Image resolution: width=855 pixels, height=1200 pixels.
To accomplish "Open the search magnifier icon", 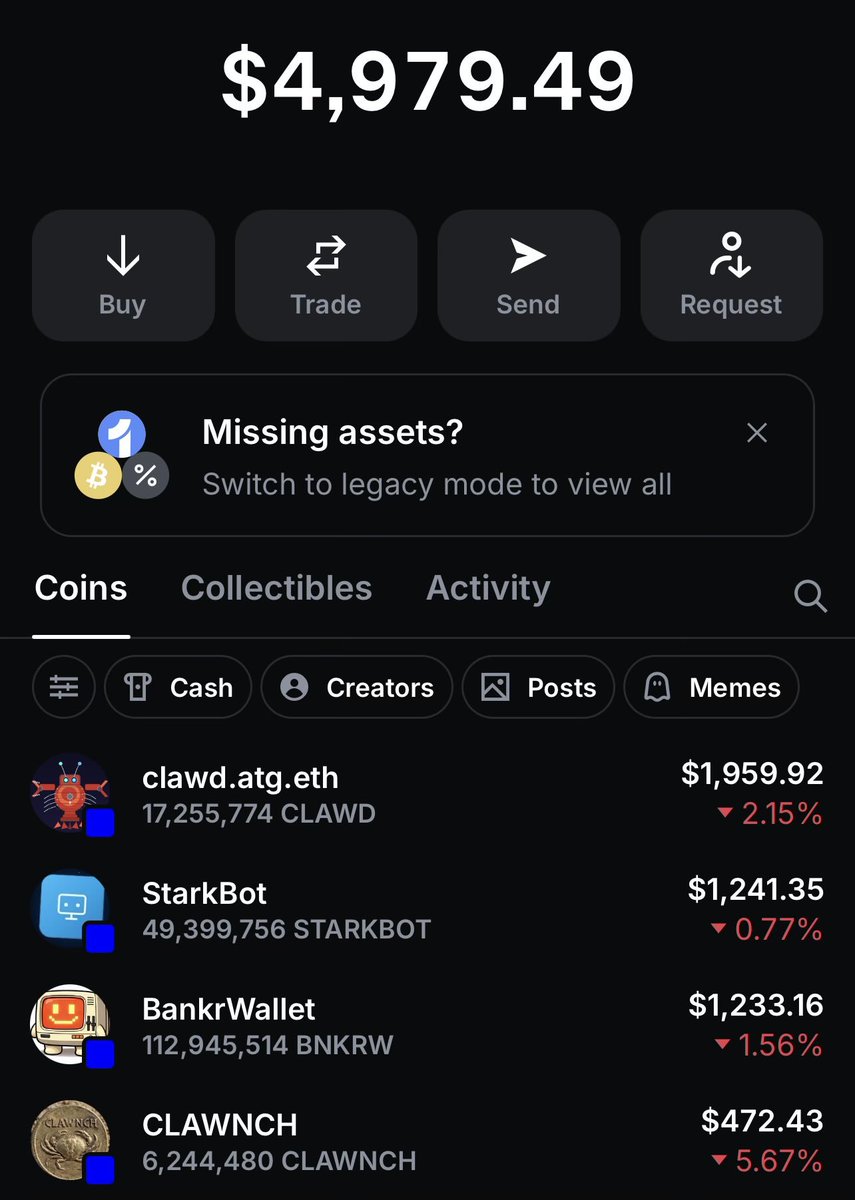I will tap(810, 597).
